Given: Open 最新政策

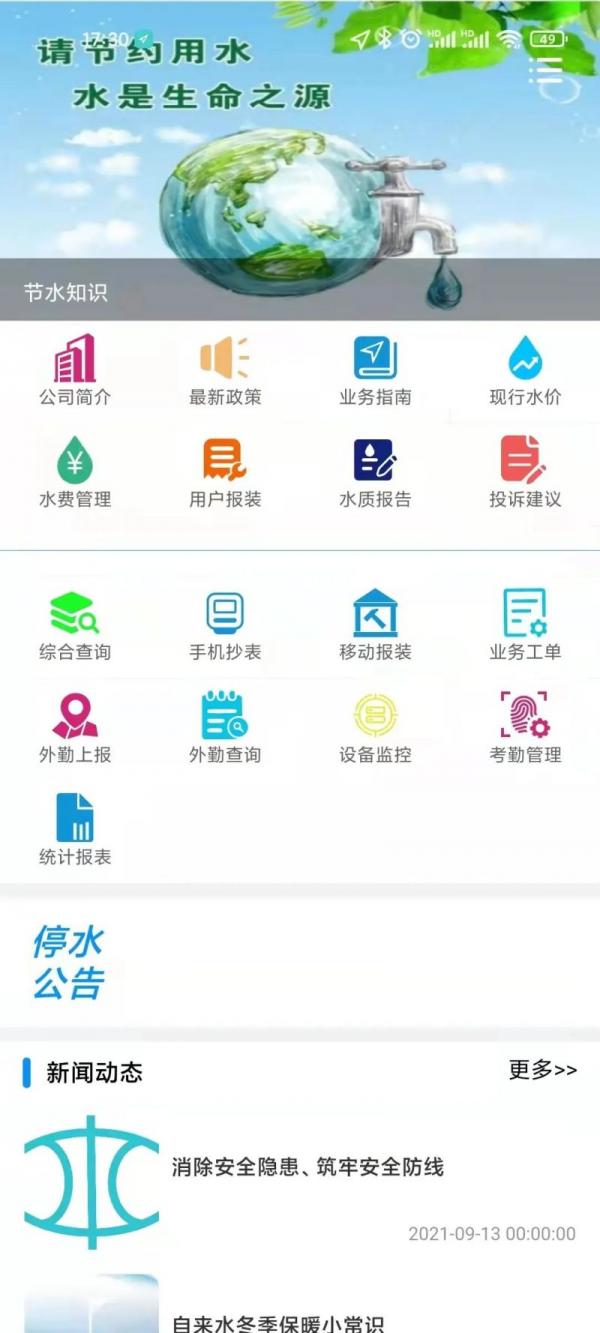Looking at the screenshot, I should [x=225, y=370].
